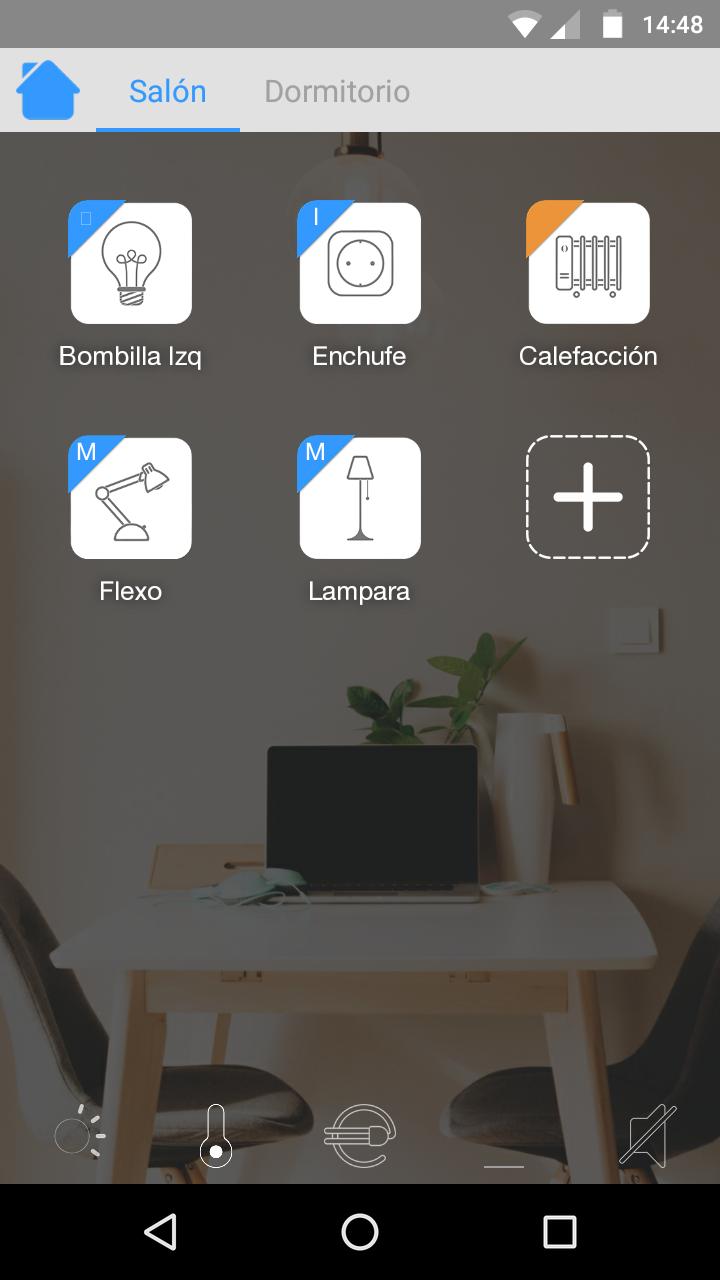The height and width of the screenshot is (1280, 720).
Task: Tap the thermometer temperature icon
Action: [x=216, y=1136]
